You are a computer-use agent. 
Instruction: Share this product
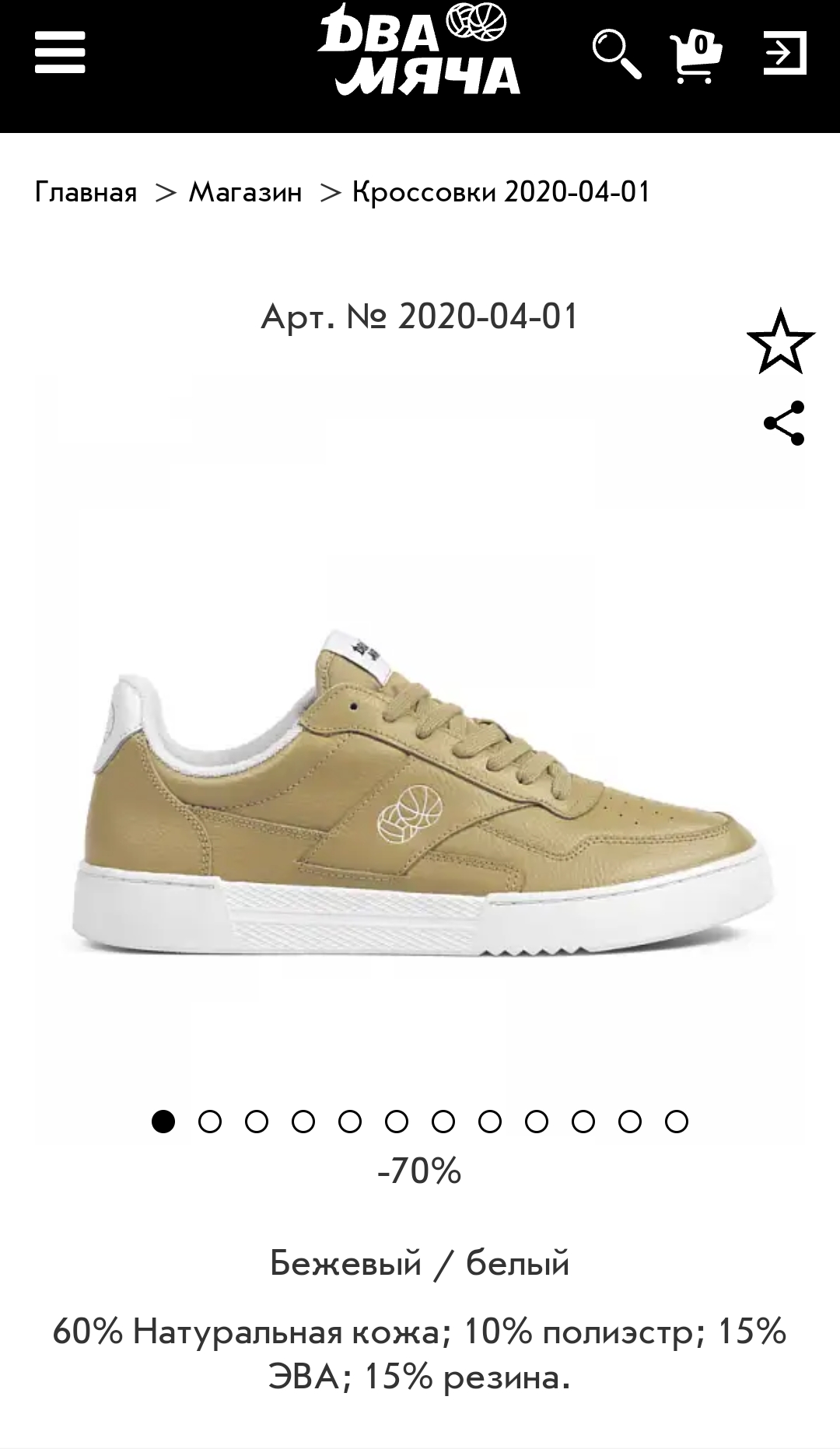coord(784,423)
